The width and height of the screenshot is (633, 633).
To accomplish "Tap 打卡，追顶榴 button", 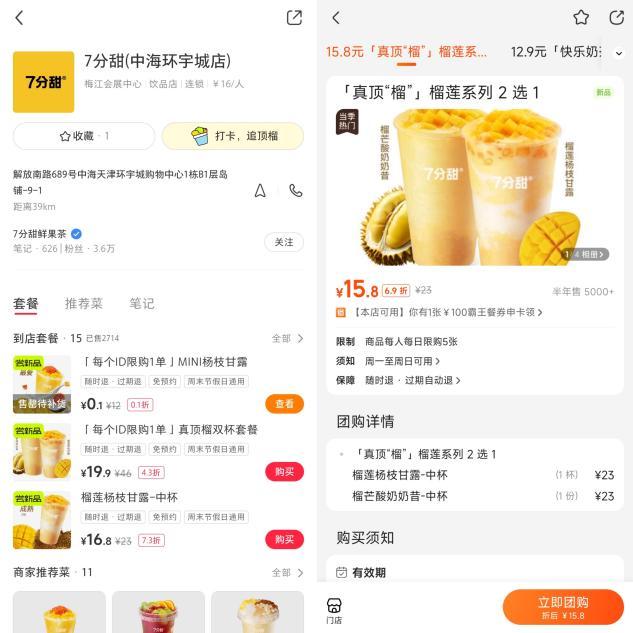I will 233,136.
